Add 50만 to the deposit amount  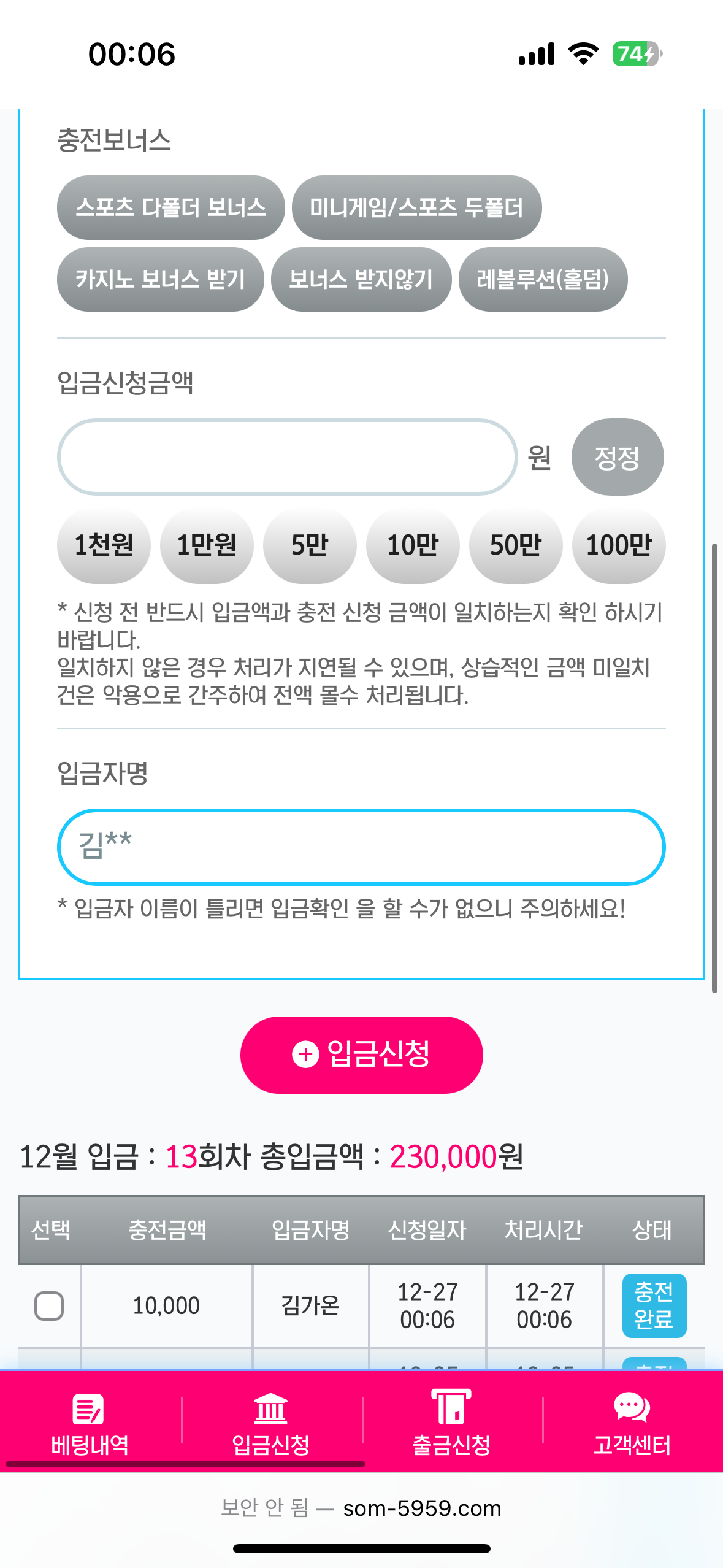pos(516,545)
